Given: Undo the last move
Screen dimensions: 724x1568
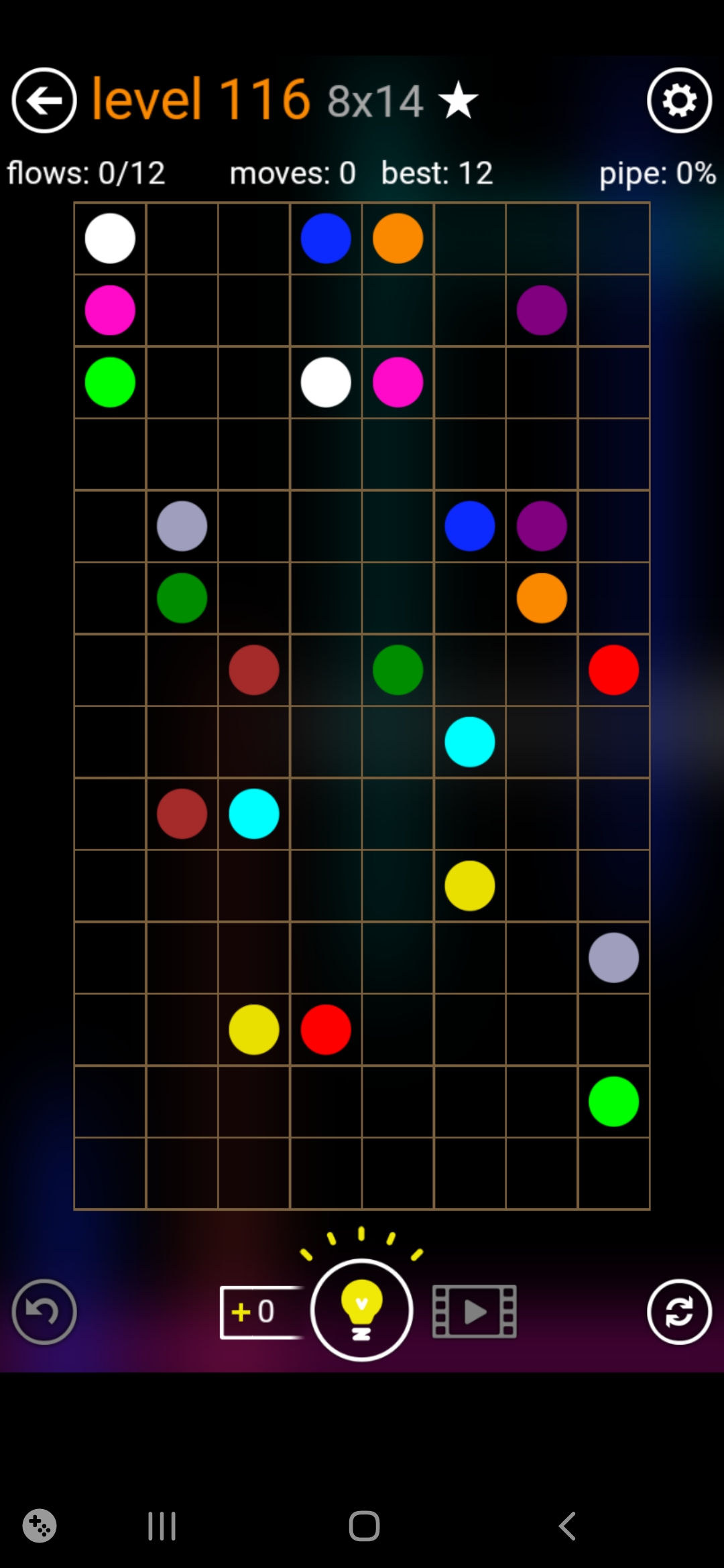Looking at the screenshot, I should click(x=44, y=1311).
